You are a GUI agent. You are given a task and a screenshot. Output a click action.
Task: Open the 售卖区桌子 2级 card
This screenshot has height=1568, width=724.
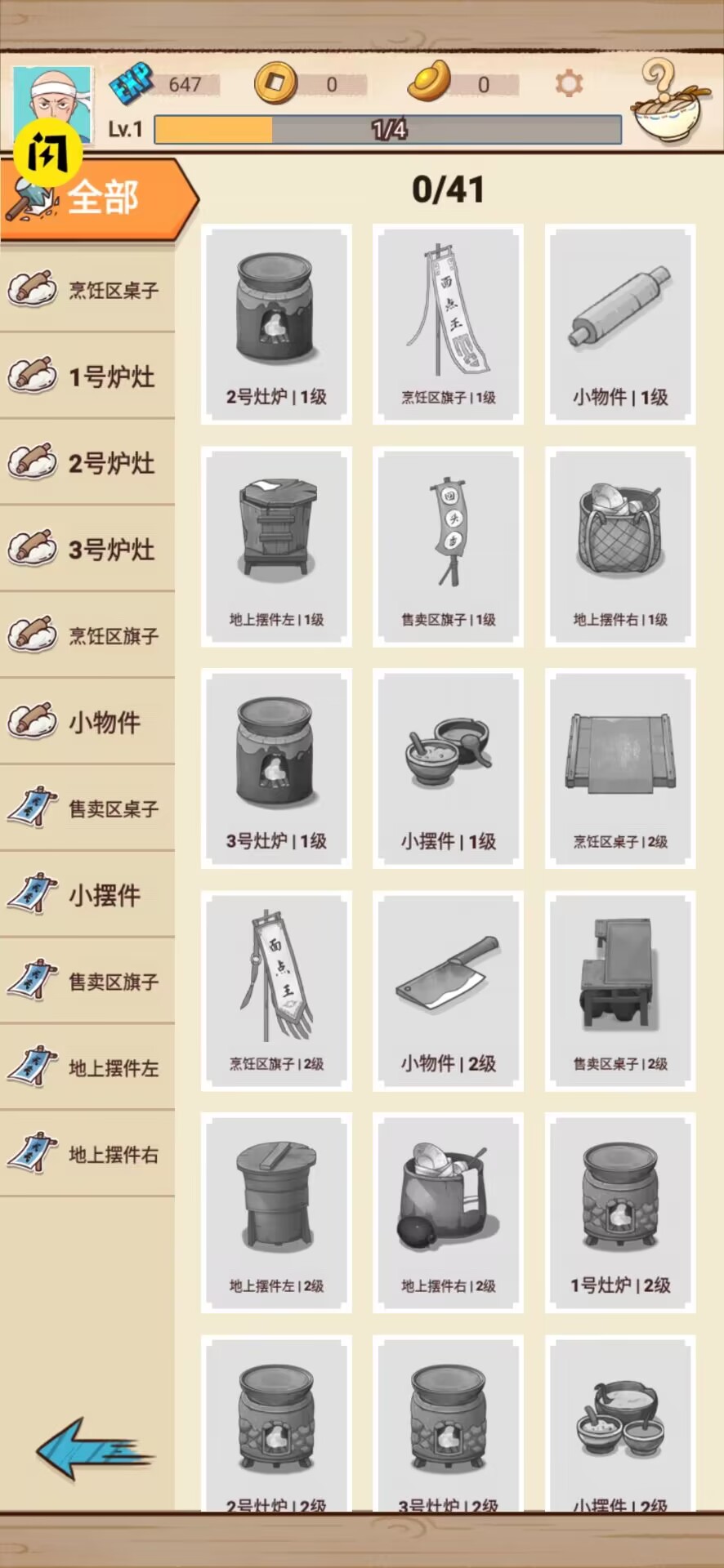(620, 991)
